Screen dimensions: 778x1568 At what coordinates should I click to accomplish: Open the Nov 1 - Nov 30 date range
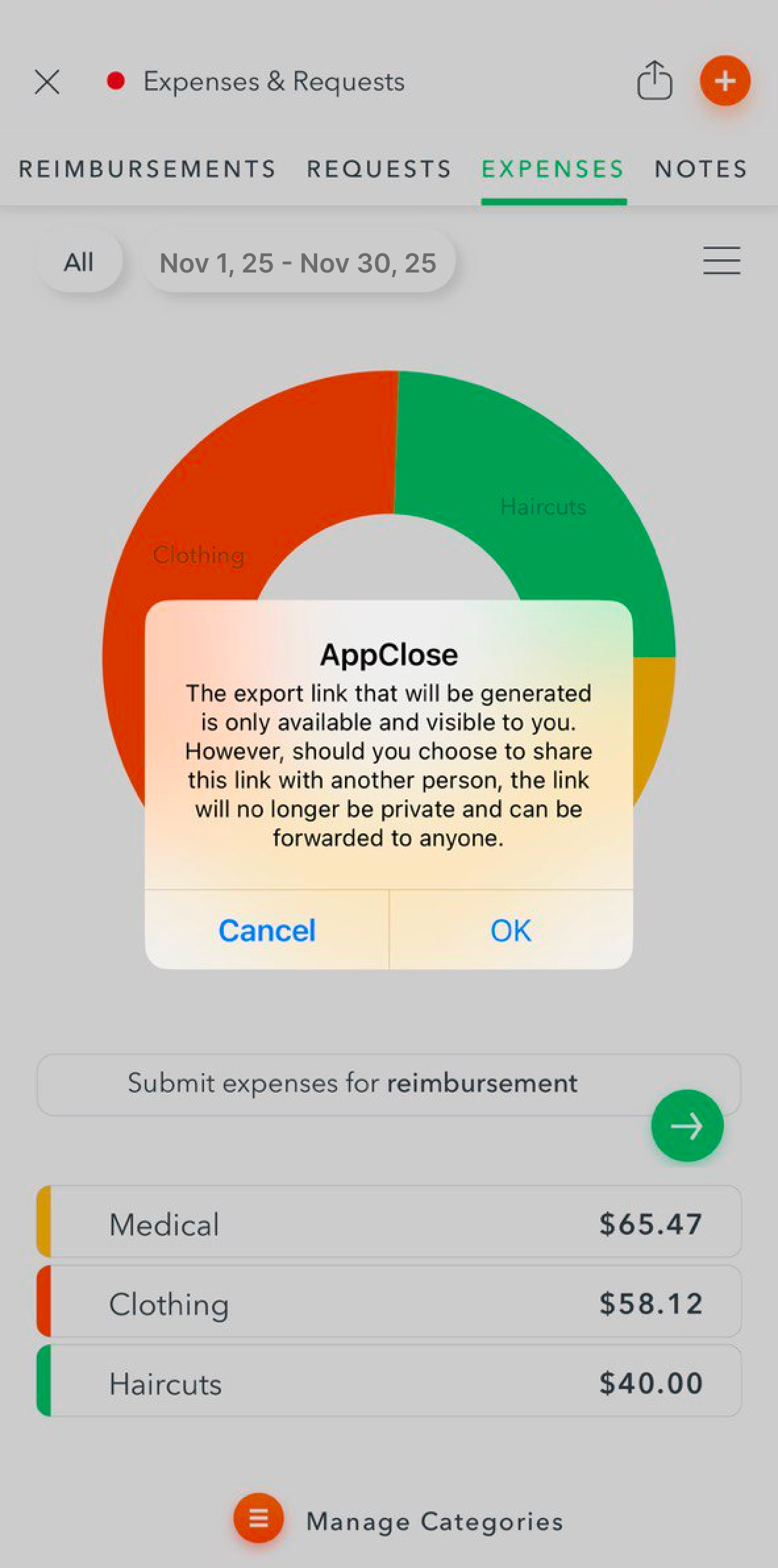point(298,263)
